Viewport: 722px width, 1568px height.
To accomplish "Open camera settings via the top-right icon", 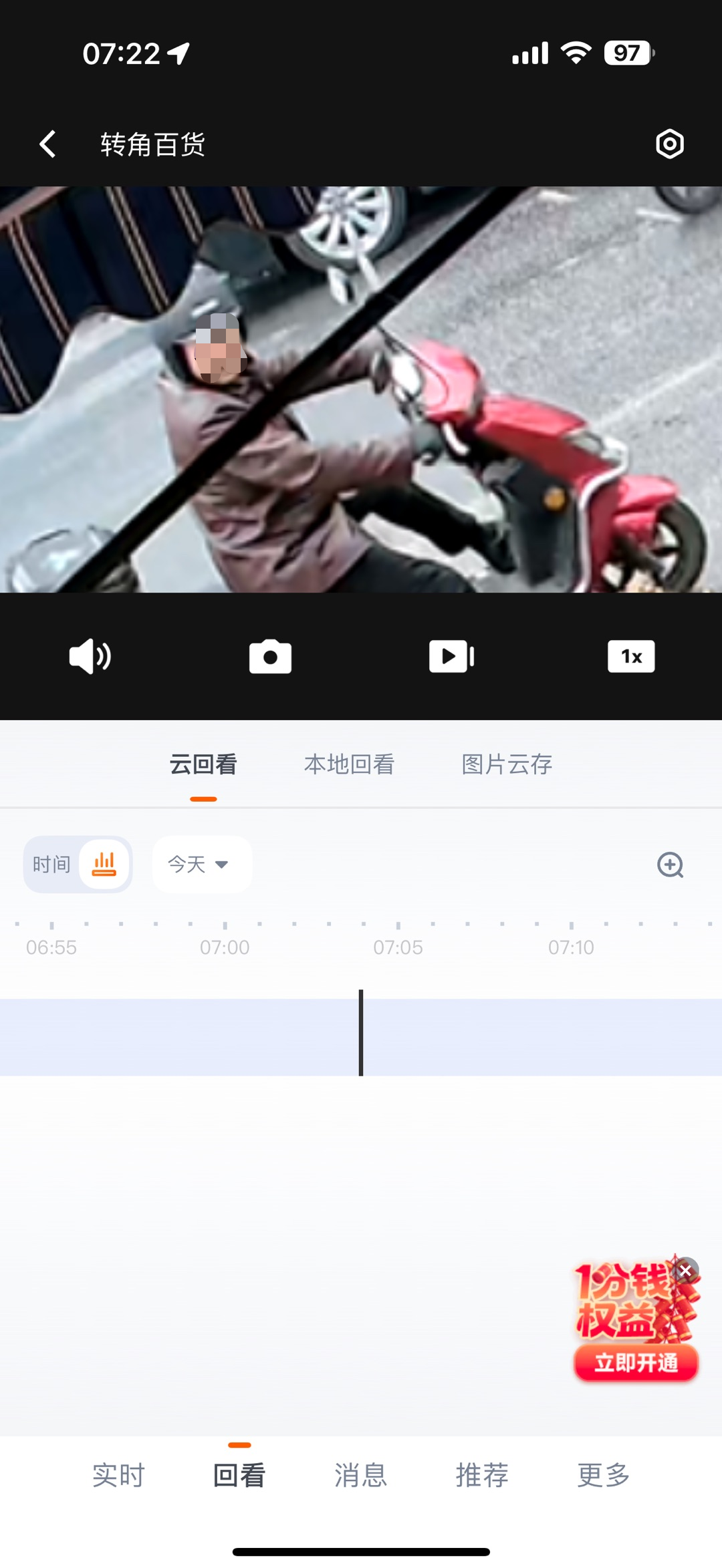I will pos(670,144).
